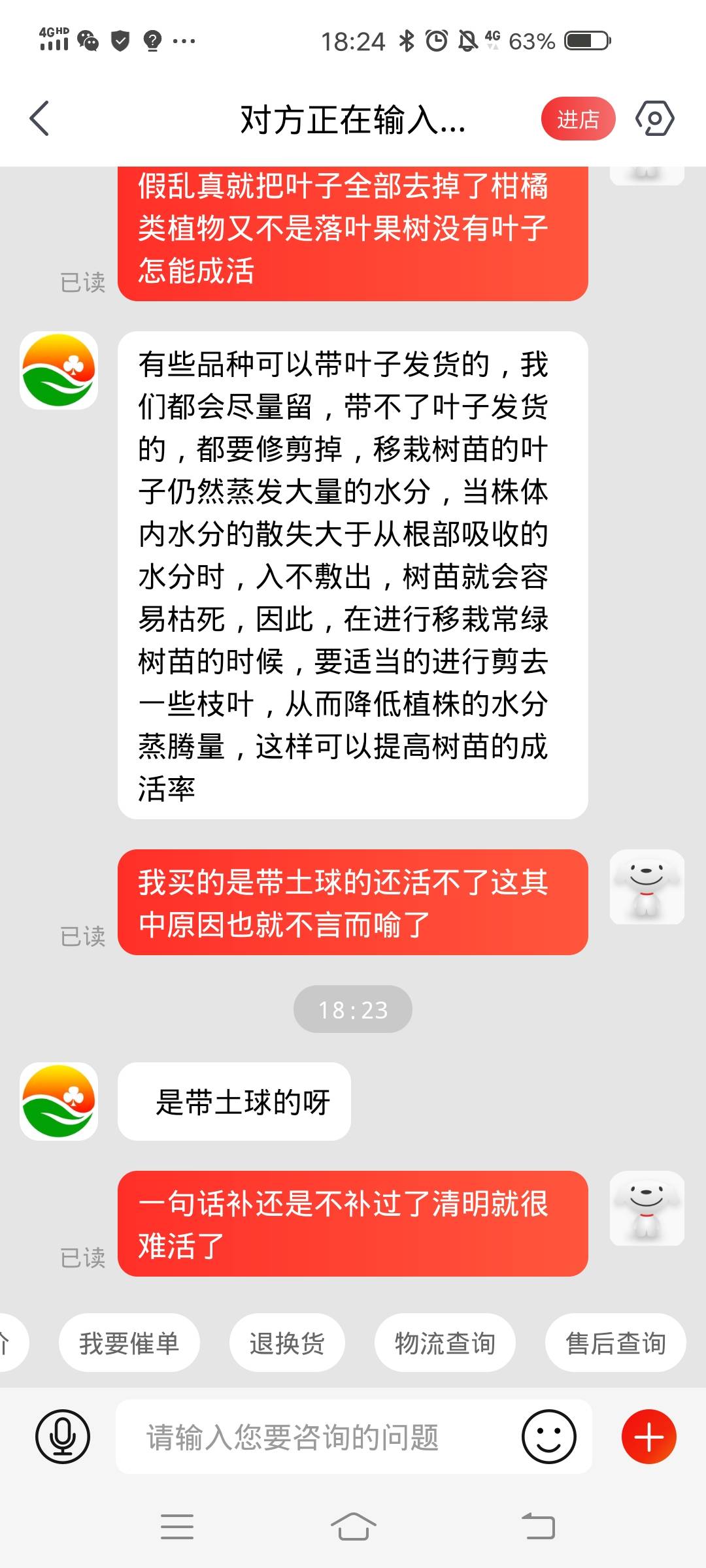Focus the 请输入您要咨询的问题 message field
Viewport: 706px width, 1568px height.
click(314, 1437)
